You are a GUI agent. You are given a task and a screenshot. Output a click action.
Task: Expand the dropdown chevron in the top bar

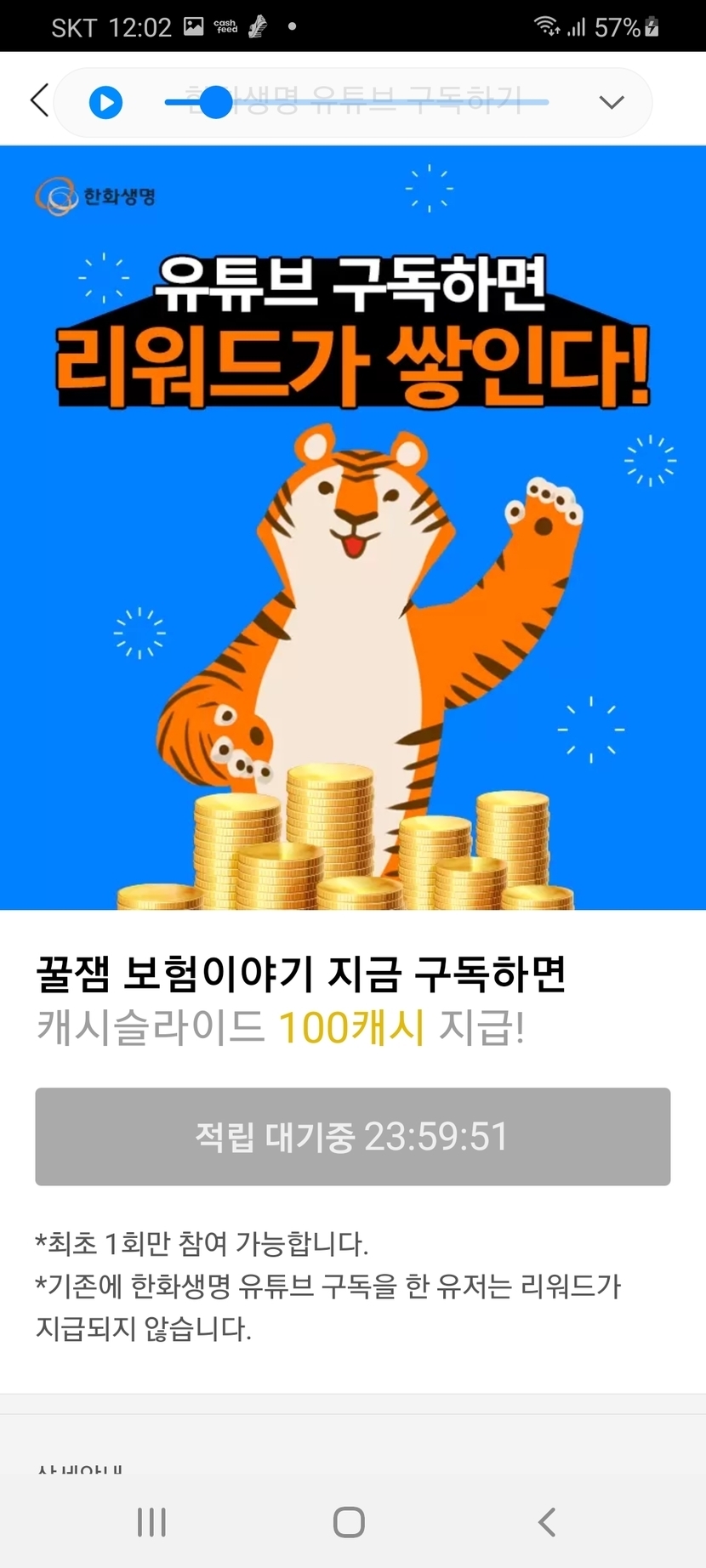pos(612,103)
